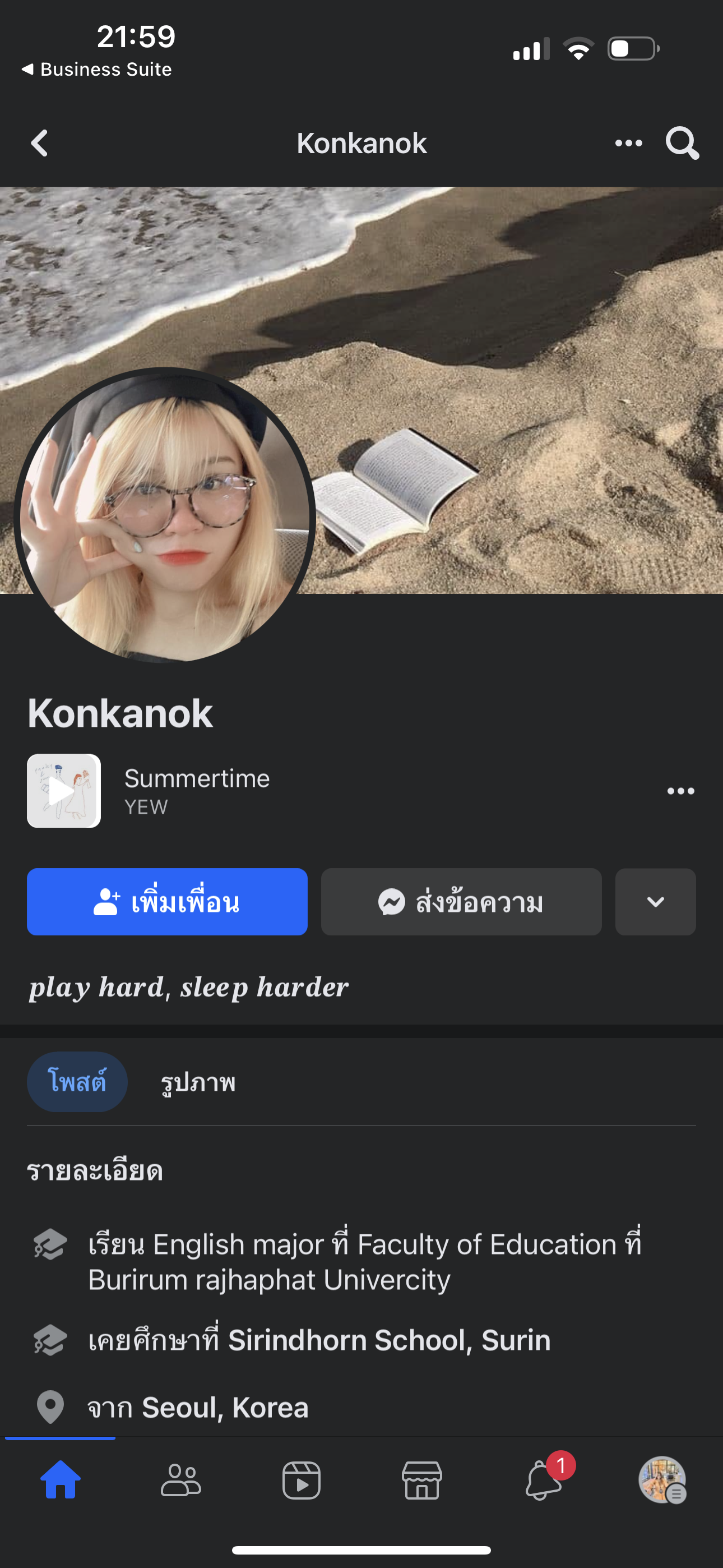Go back using the header arrow

click(40, 144)
